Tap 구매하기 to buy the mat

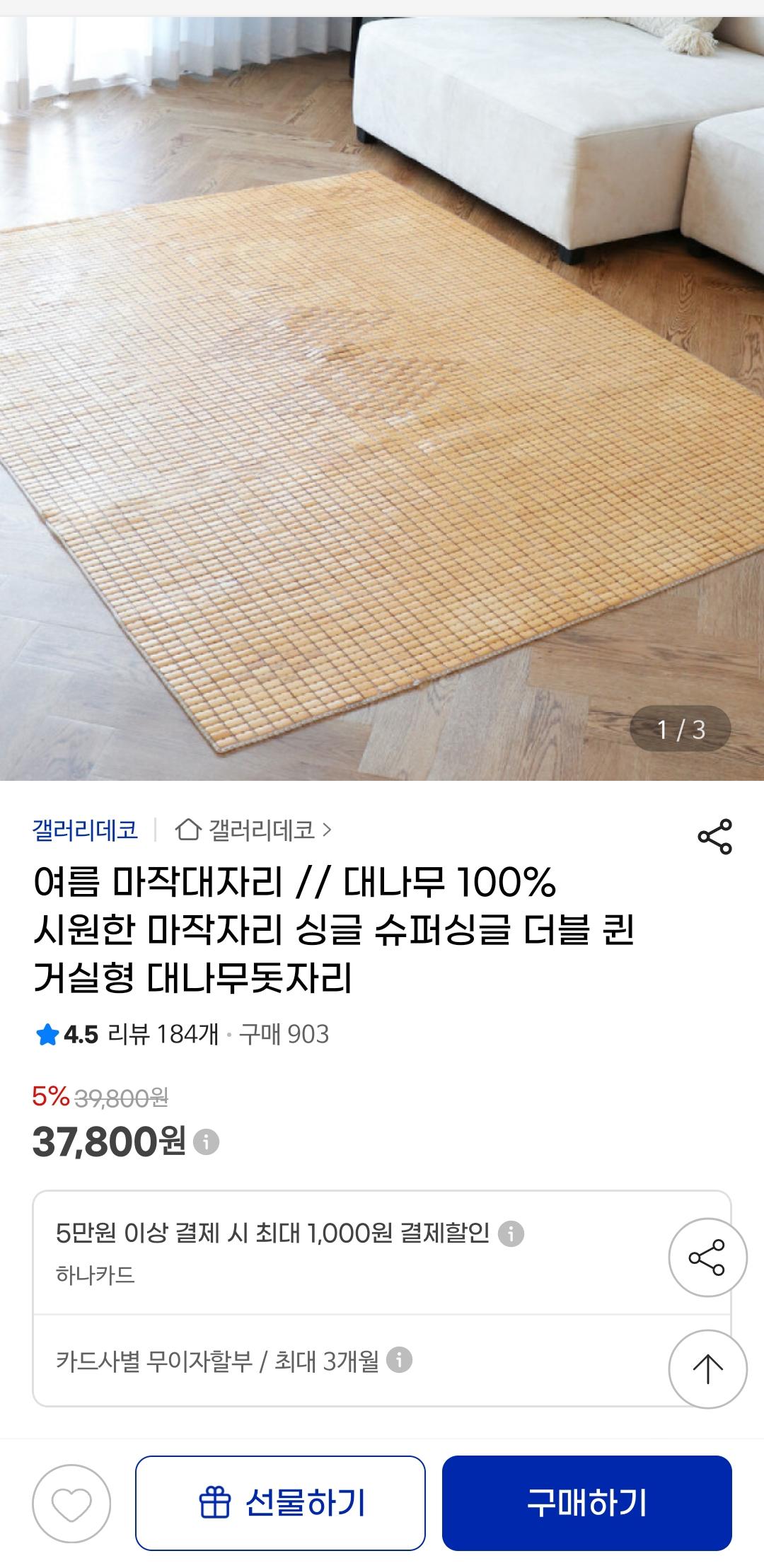(x=586, y=1502)
